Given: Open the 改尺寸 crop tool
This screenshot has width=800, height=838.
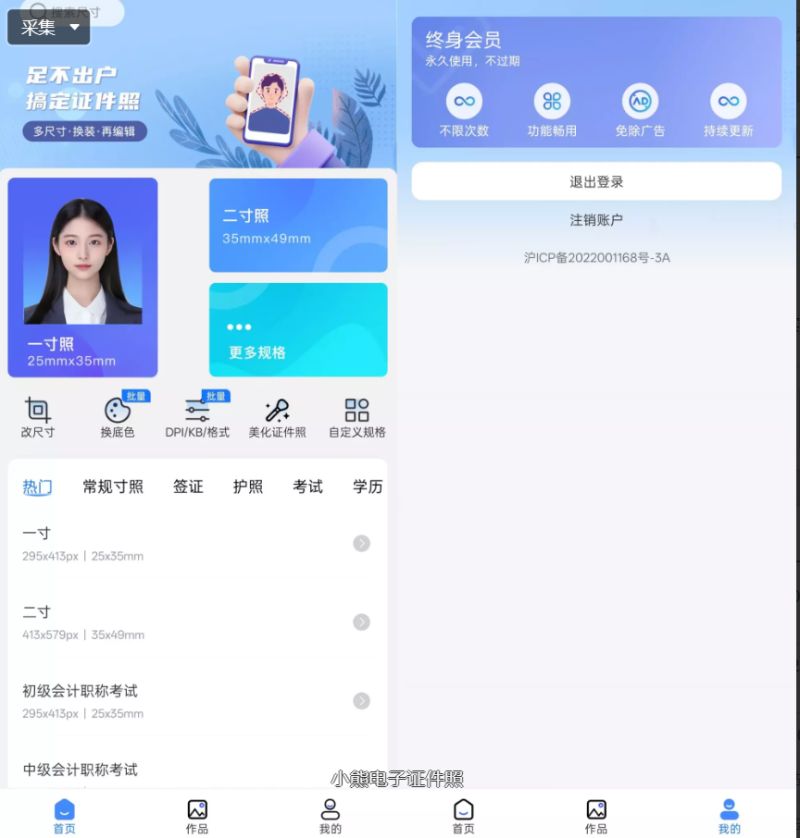Looking at the screenshot, I should 38,417.
